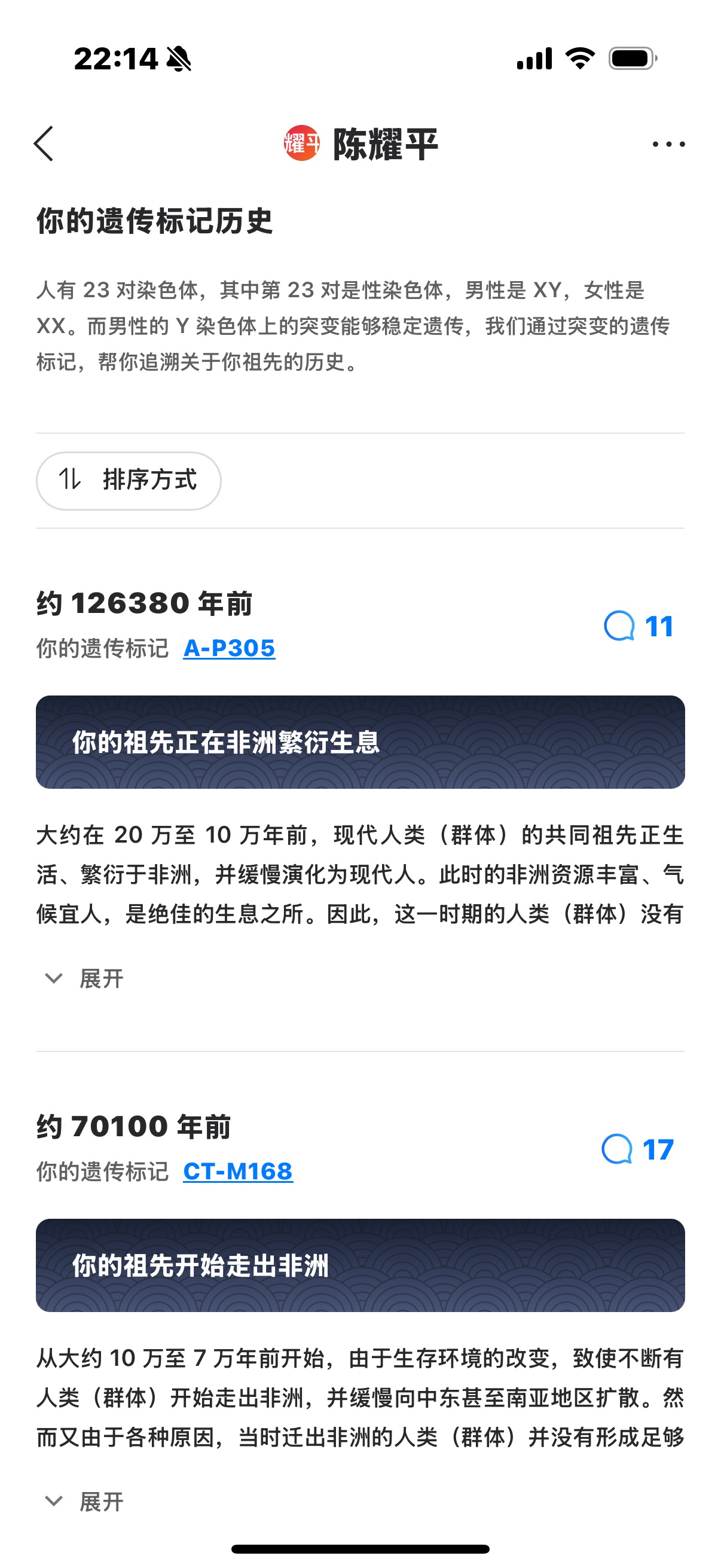View the 17 comments on CT-M168
The width and height of the screenshot is (721, 1568).
(637, 1149)
